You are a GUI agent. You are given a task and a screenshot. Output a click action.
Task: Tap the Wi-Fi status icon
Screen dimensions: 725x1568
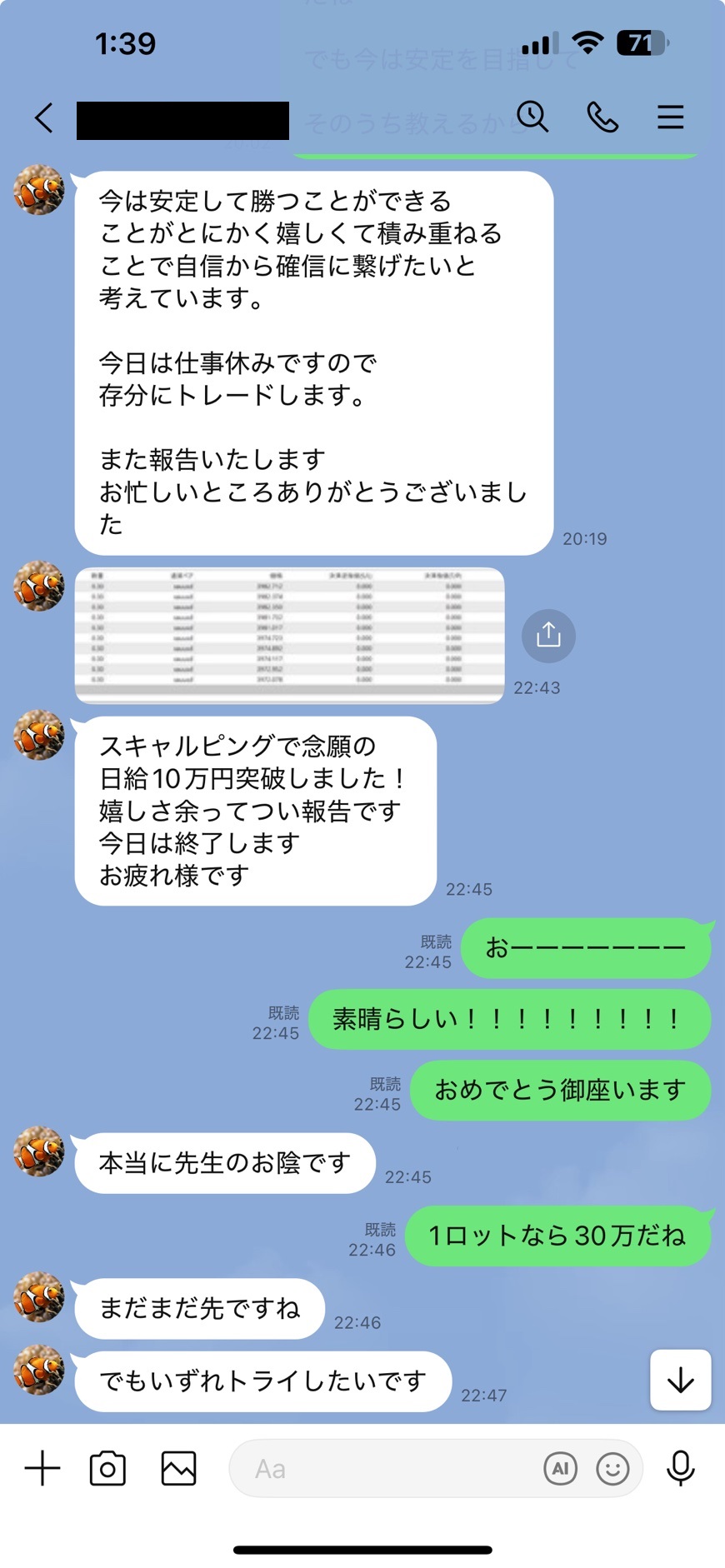pyautogui.click(x=589, y=43)
